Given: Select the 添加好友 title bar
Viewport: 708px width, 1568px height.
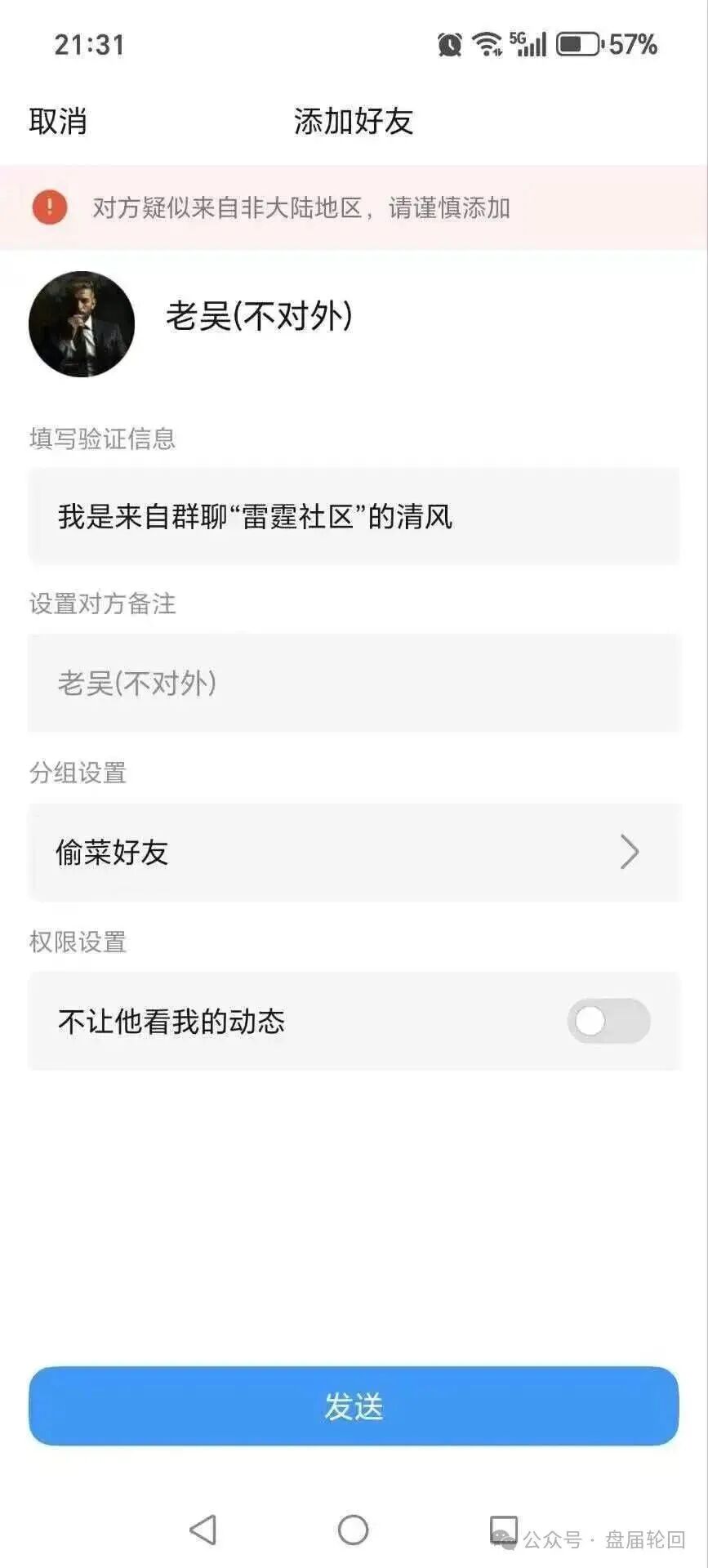Looking at the screenshot, I should click(354, 122).
